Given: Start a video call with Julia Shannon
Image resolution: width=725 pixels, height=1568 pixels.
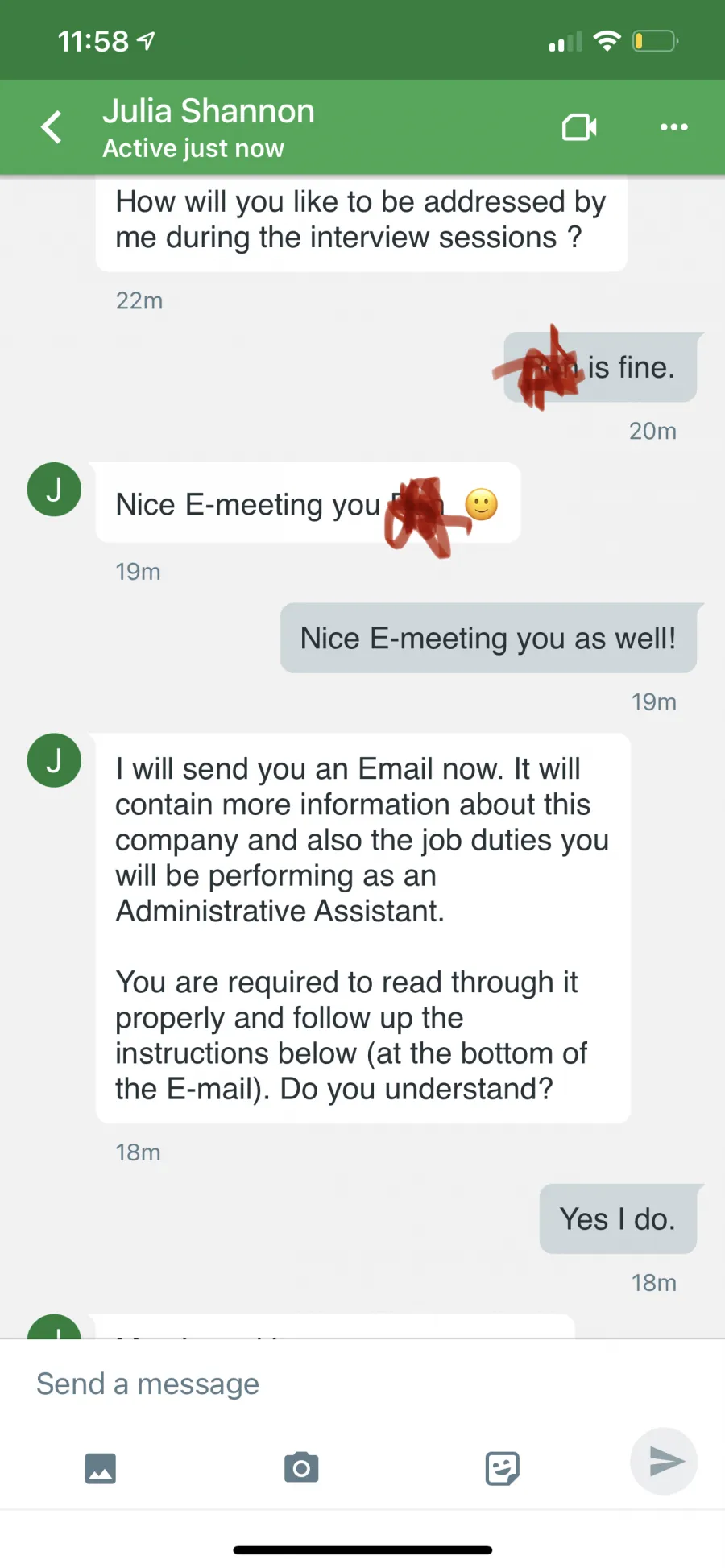Looking at the screenshot, I should tap(579, 126).
